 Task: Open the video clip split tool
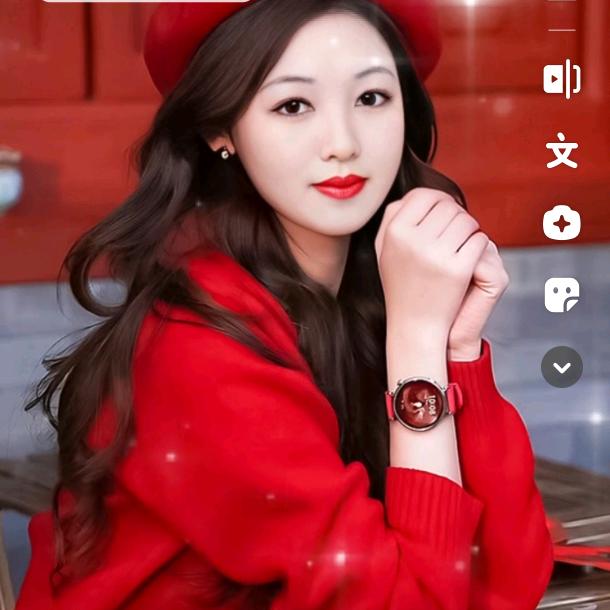(562, 79)
